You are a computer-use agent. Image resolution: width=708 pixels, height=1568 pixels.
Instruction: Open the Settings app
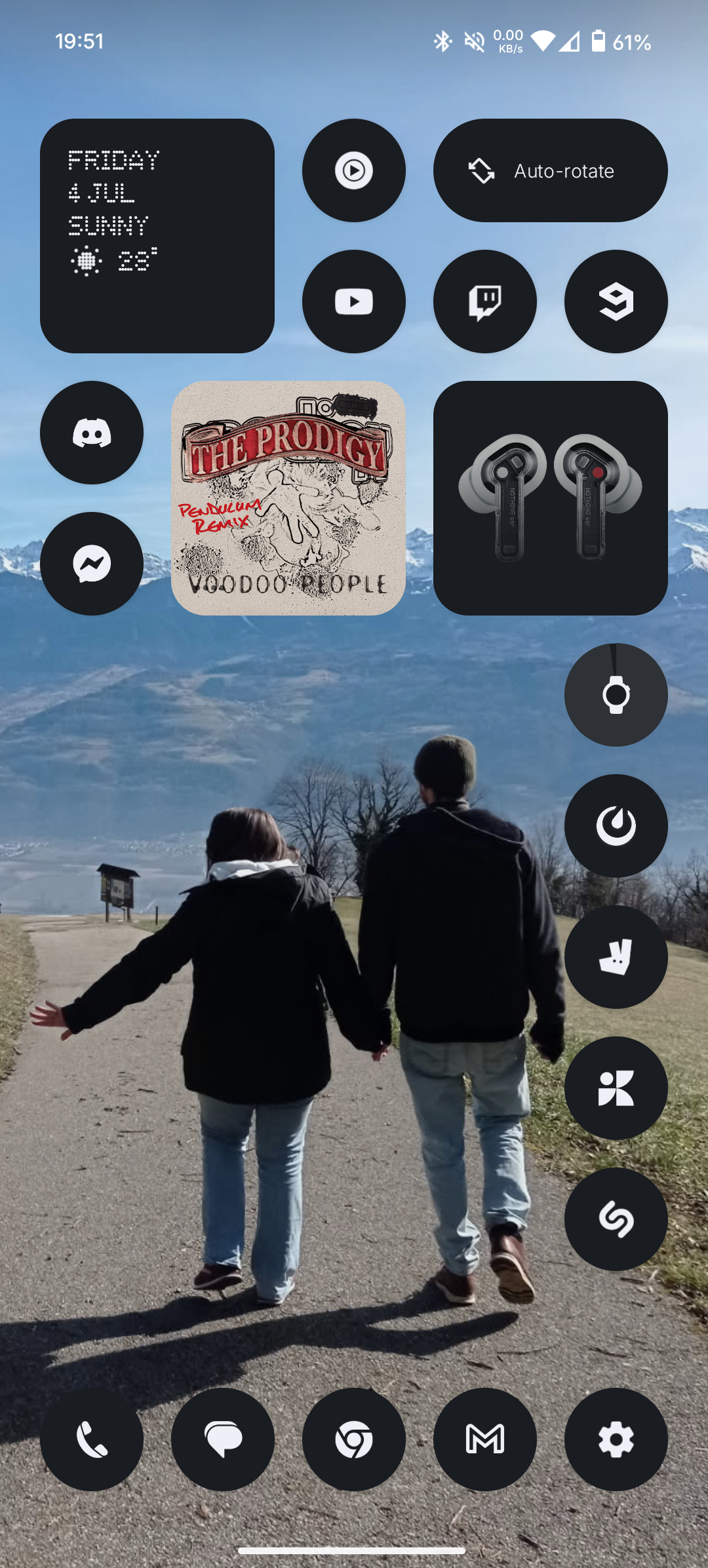click(616, 1440)
